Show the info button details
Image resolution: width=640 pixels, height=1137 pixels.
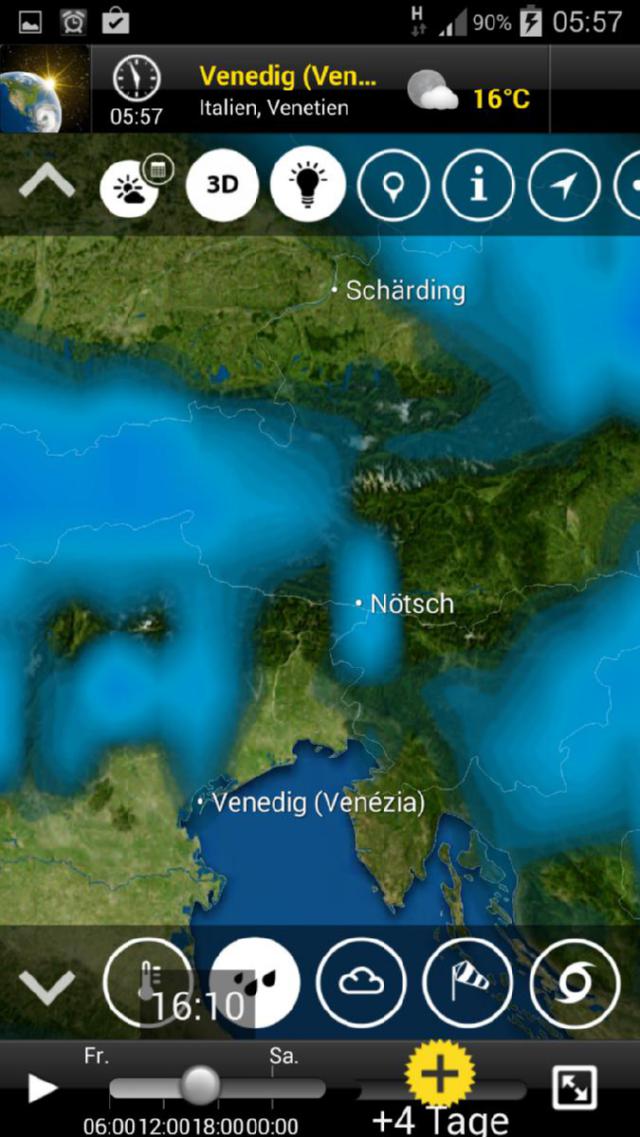478,185
